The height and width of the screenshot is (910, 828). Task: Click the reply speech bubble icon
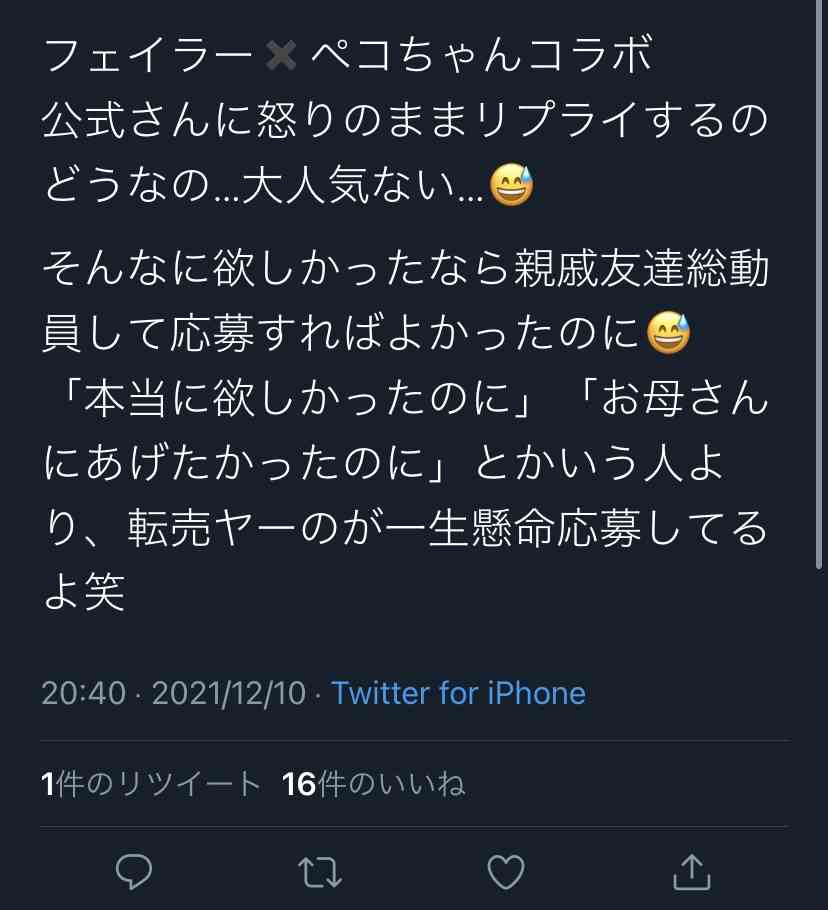(x=134, y=873)
